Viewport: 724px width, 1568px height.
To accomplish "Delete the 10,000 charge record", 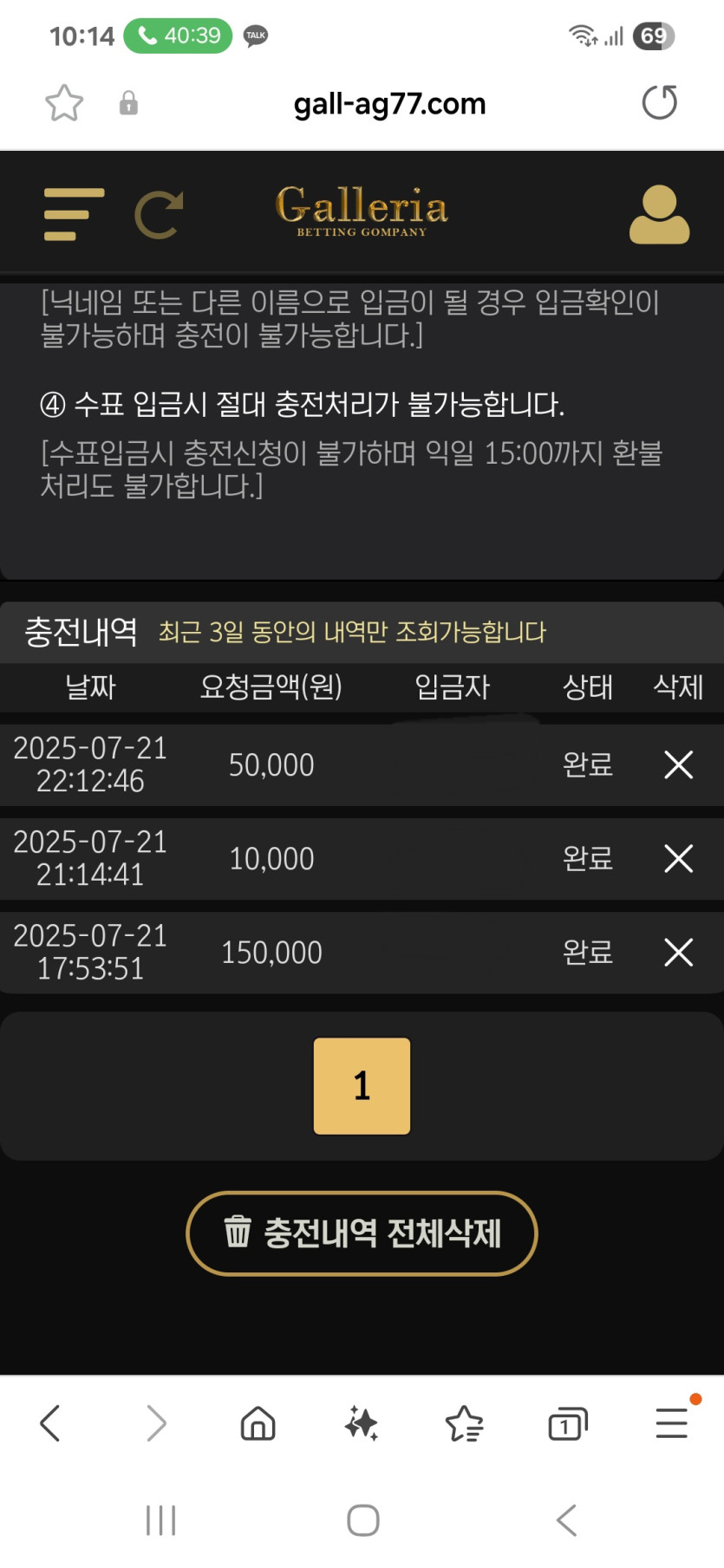I will 678,858.
